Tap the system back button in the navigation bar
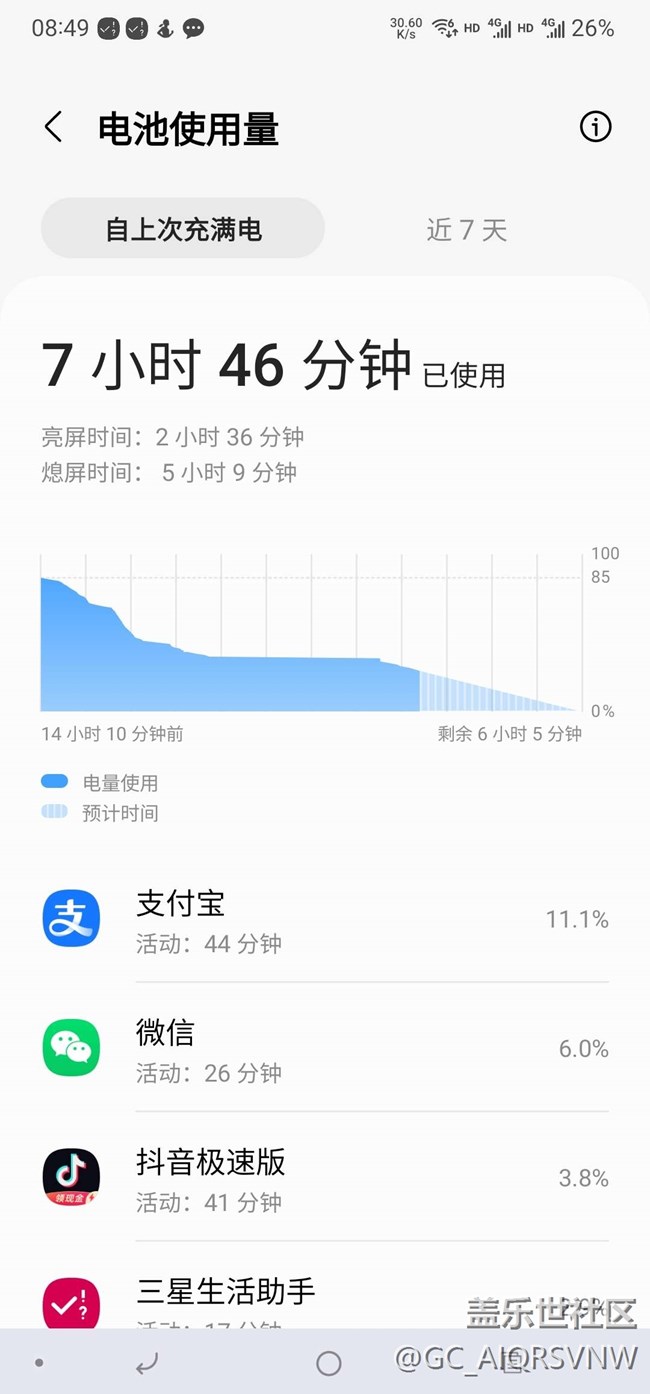 click(147, 1363)
